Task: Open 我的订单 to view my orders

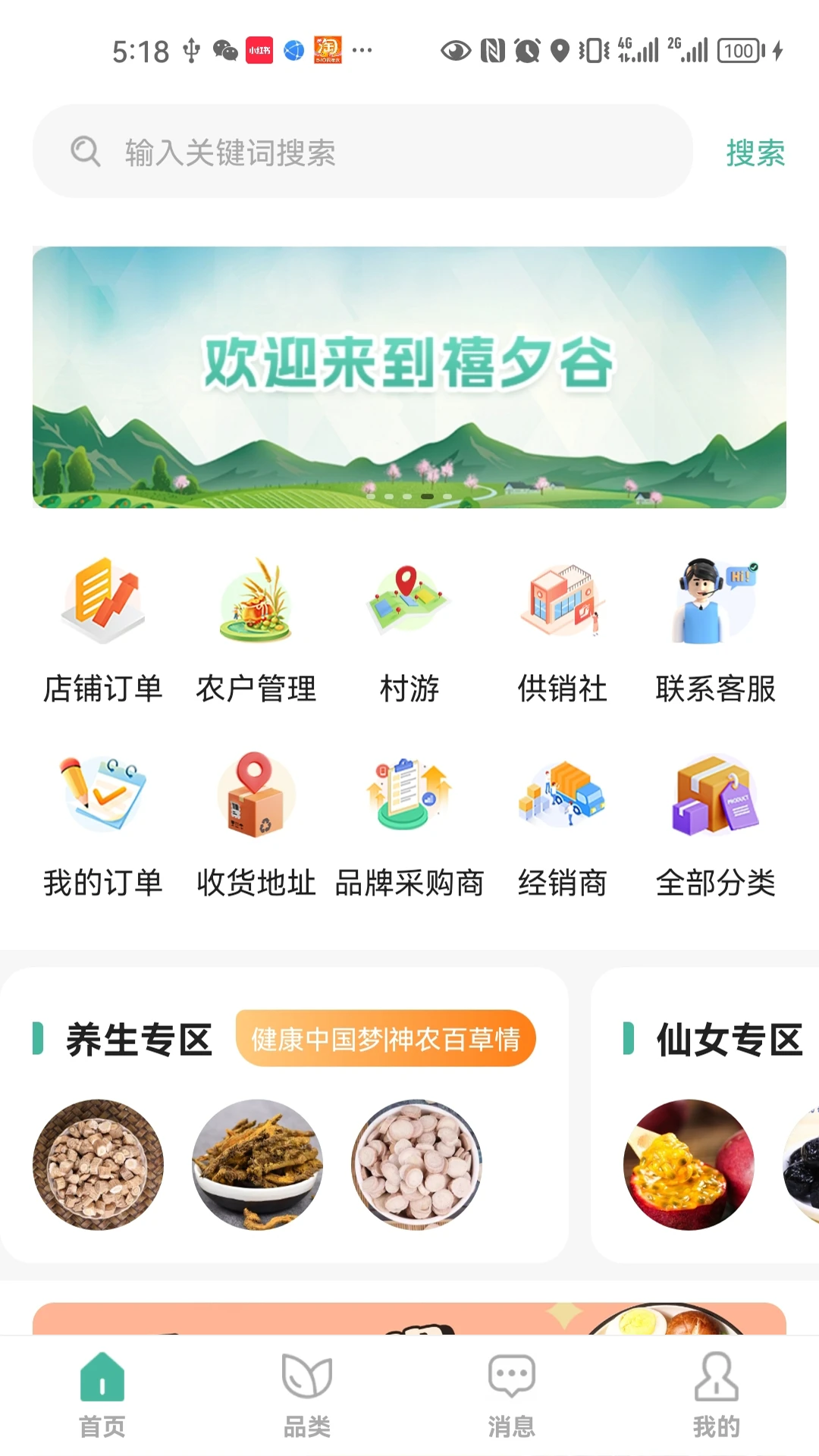Action: point(102,827)
